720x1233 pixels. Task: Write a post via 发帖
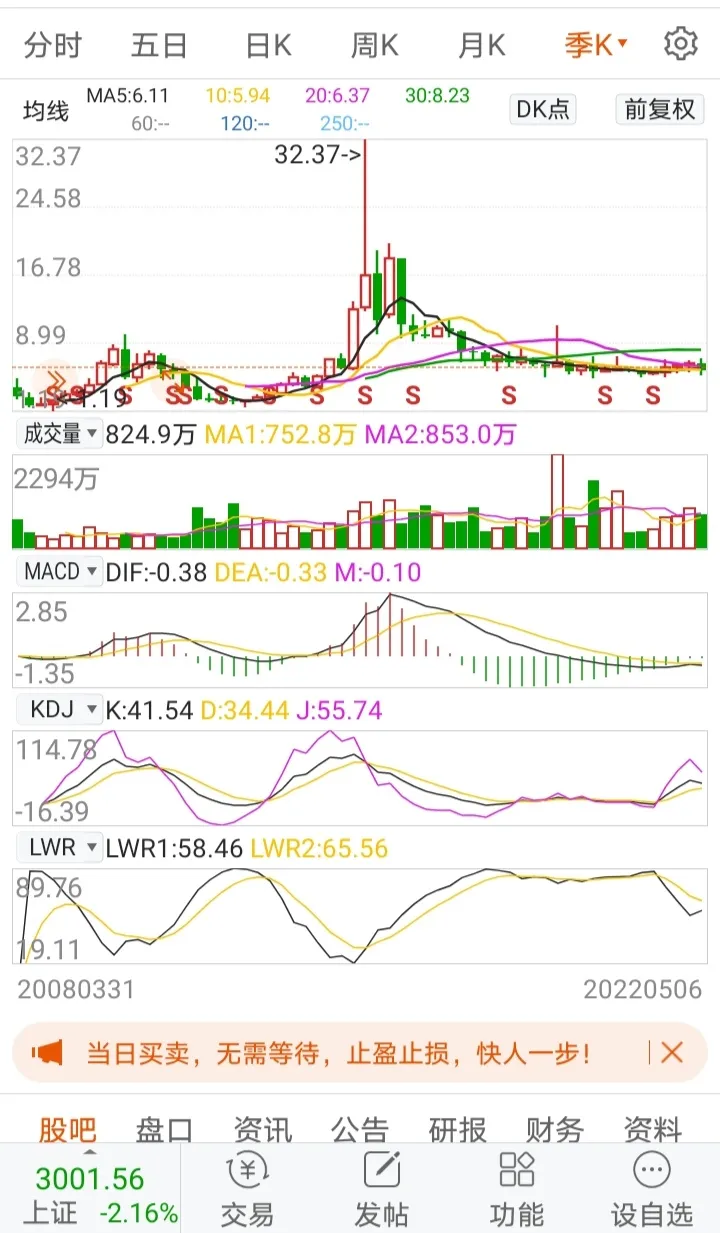[382, 1190]
